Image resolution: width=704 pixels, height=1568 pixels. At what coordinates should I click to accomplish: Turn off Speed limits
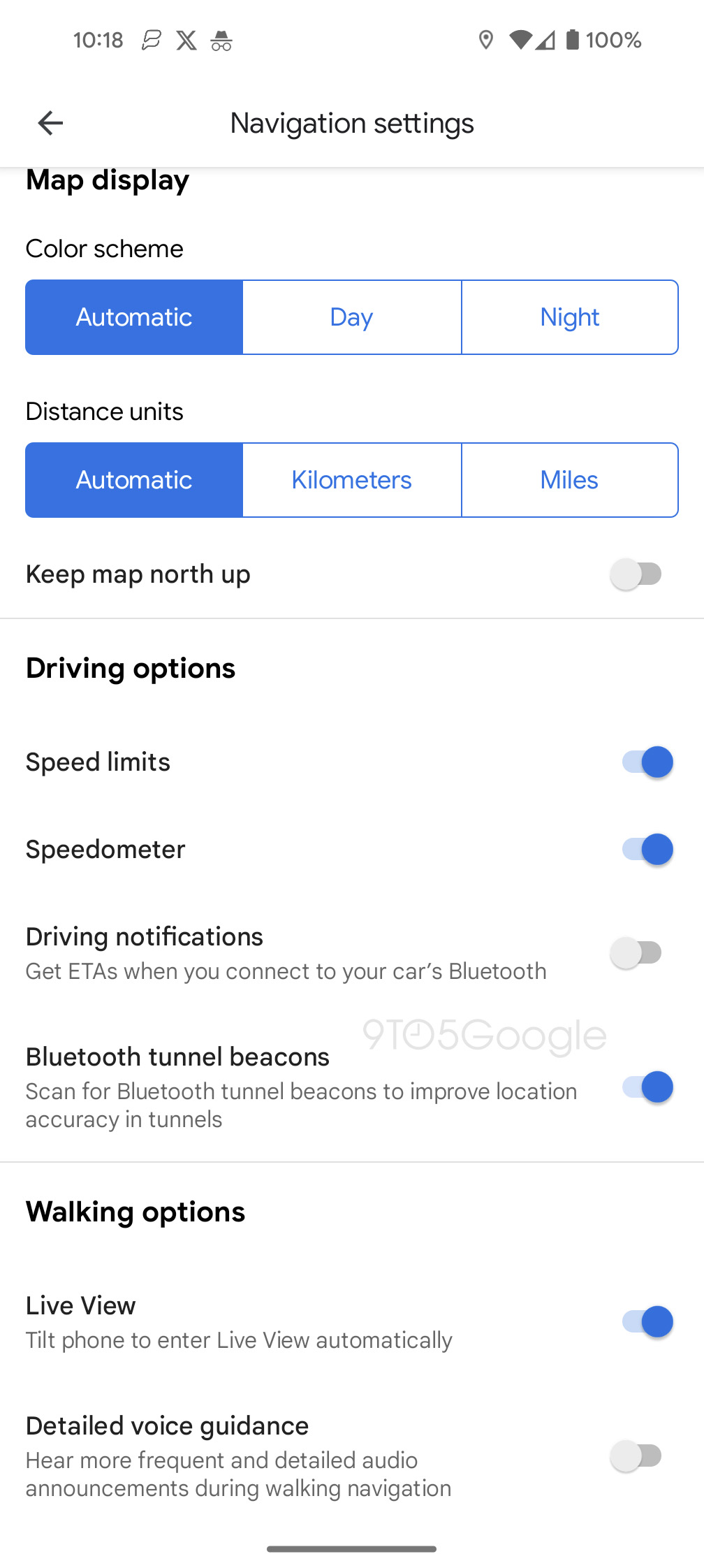click(647, 762)
